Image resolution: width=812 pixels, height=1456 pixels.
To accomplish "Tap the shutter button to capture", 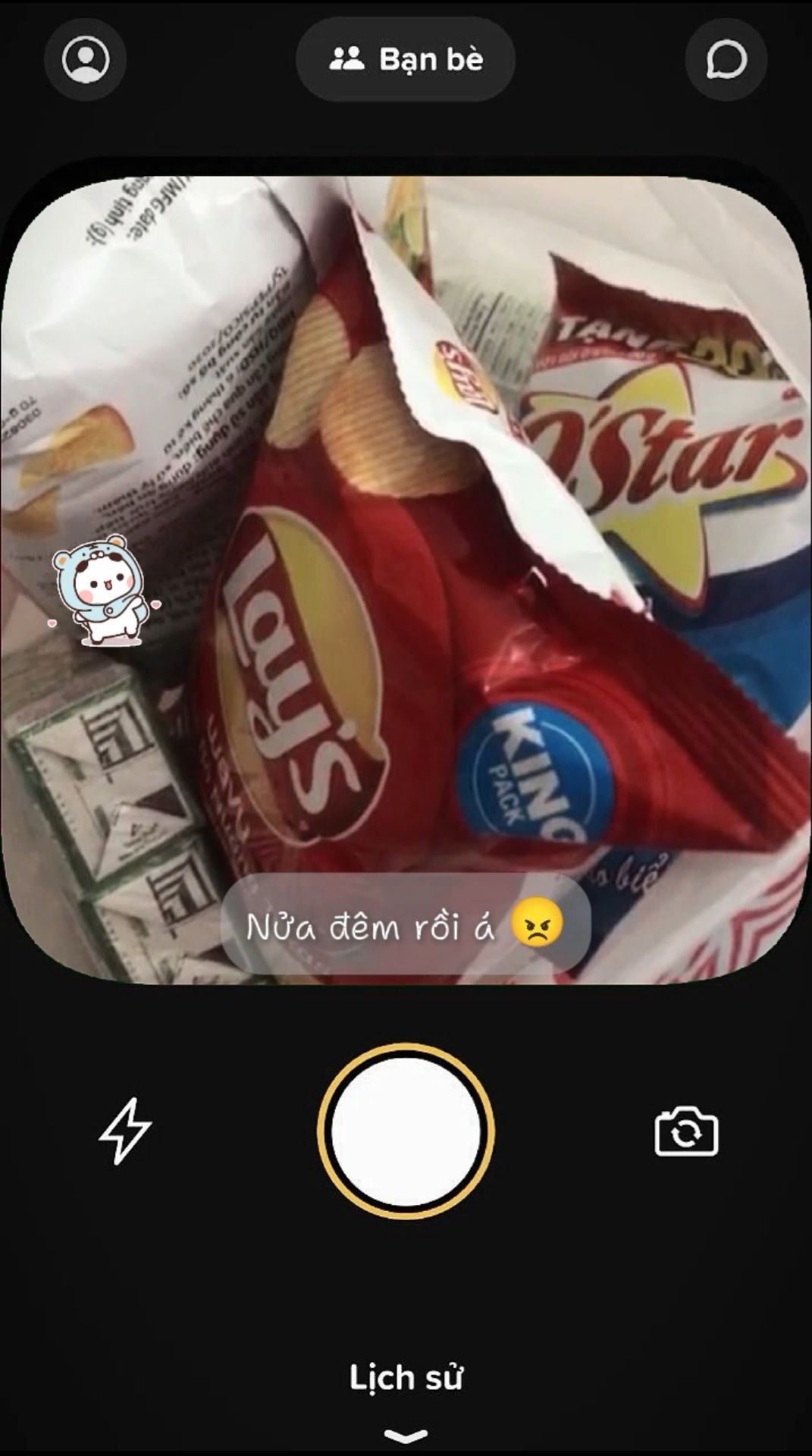I will pos(406,1131).
